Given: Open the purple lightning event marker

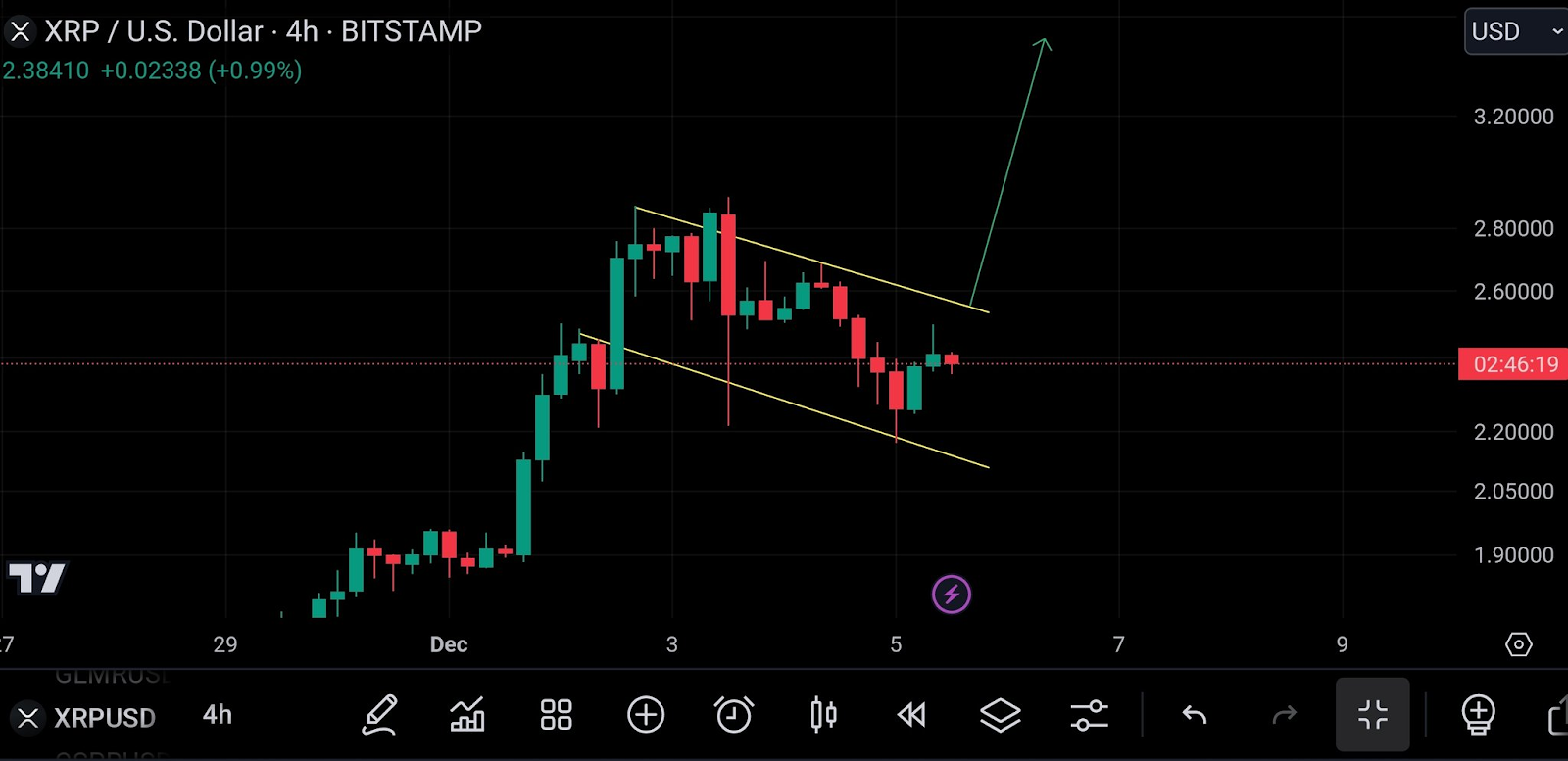Looking at the screenshot, I should (951, 594).
